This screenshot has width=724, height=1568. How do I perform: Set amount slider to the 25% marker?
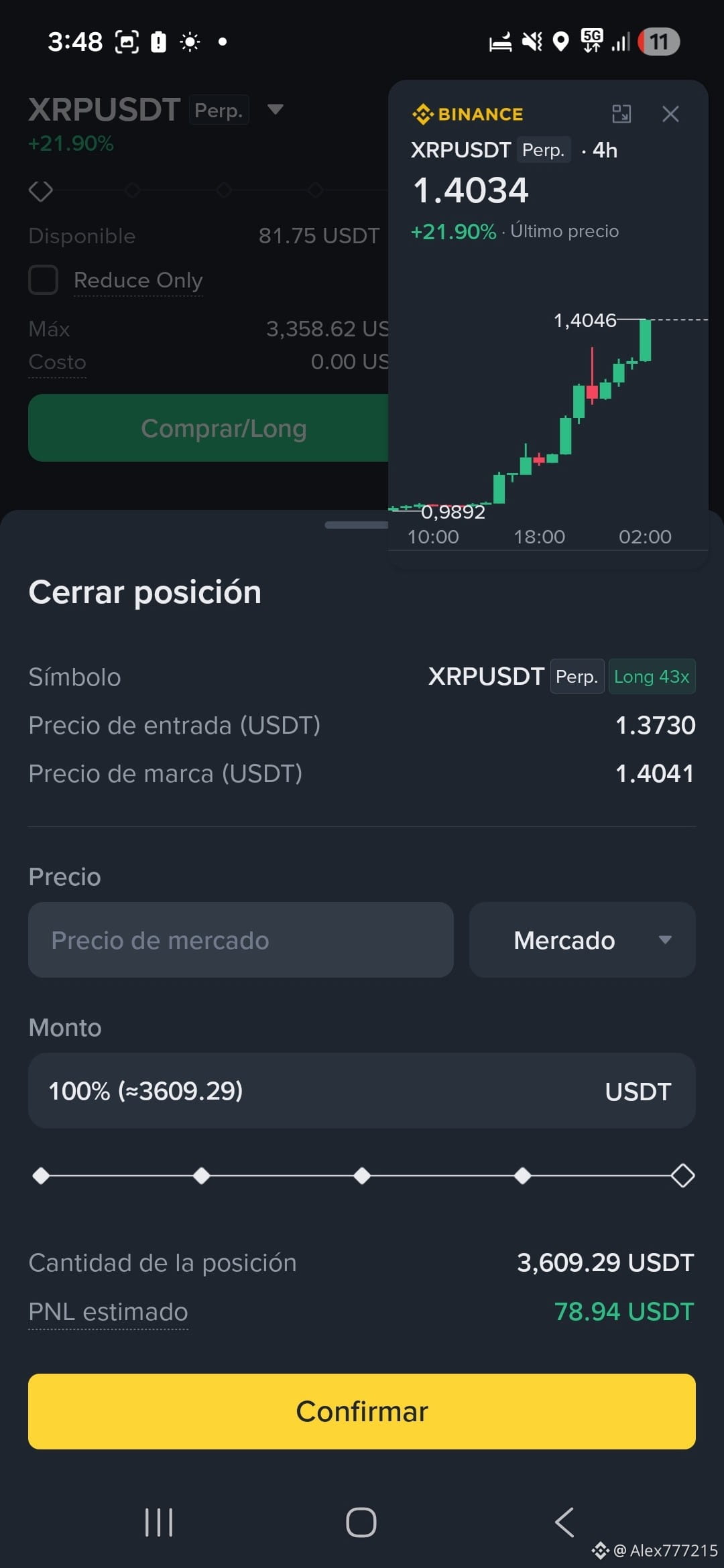[x=201, y=1176]
